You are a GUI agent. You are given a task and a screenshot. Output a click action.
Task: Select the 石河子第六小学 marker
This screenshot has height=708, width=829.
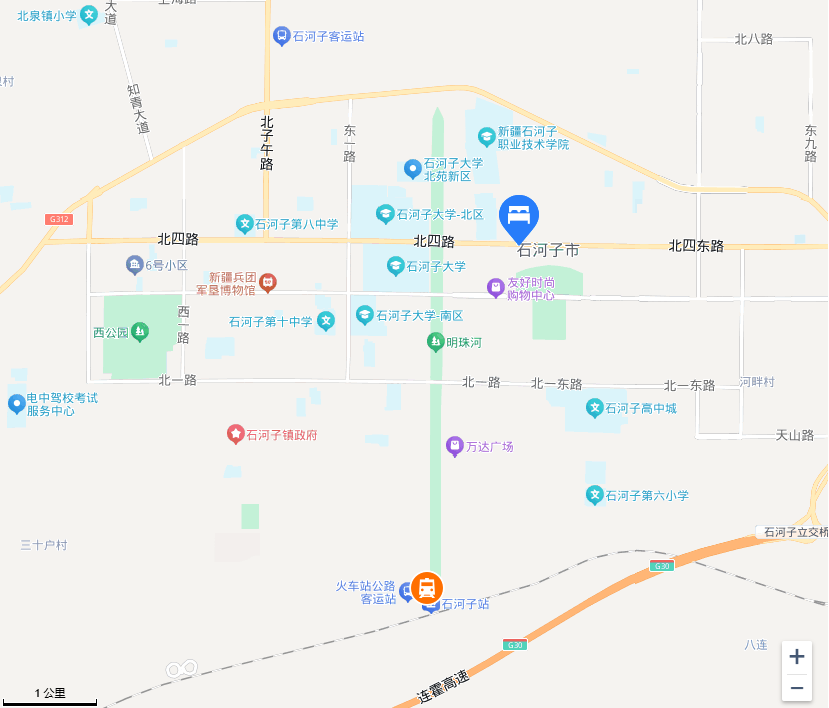click(x=594, y=495)
